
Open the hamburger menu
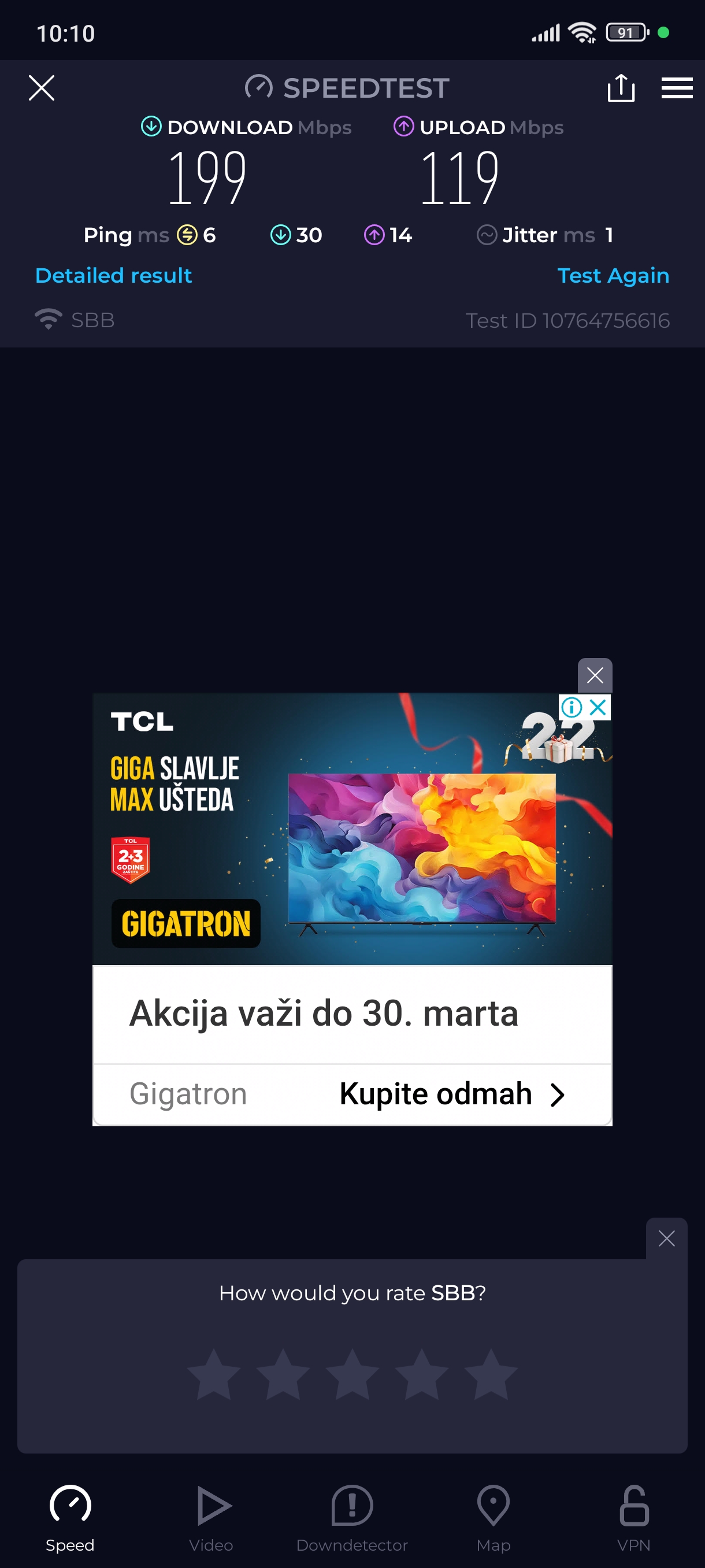pos(677,88)
